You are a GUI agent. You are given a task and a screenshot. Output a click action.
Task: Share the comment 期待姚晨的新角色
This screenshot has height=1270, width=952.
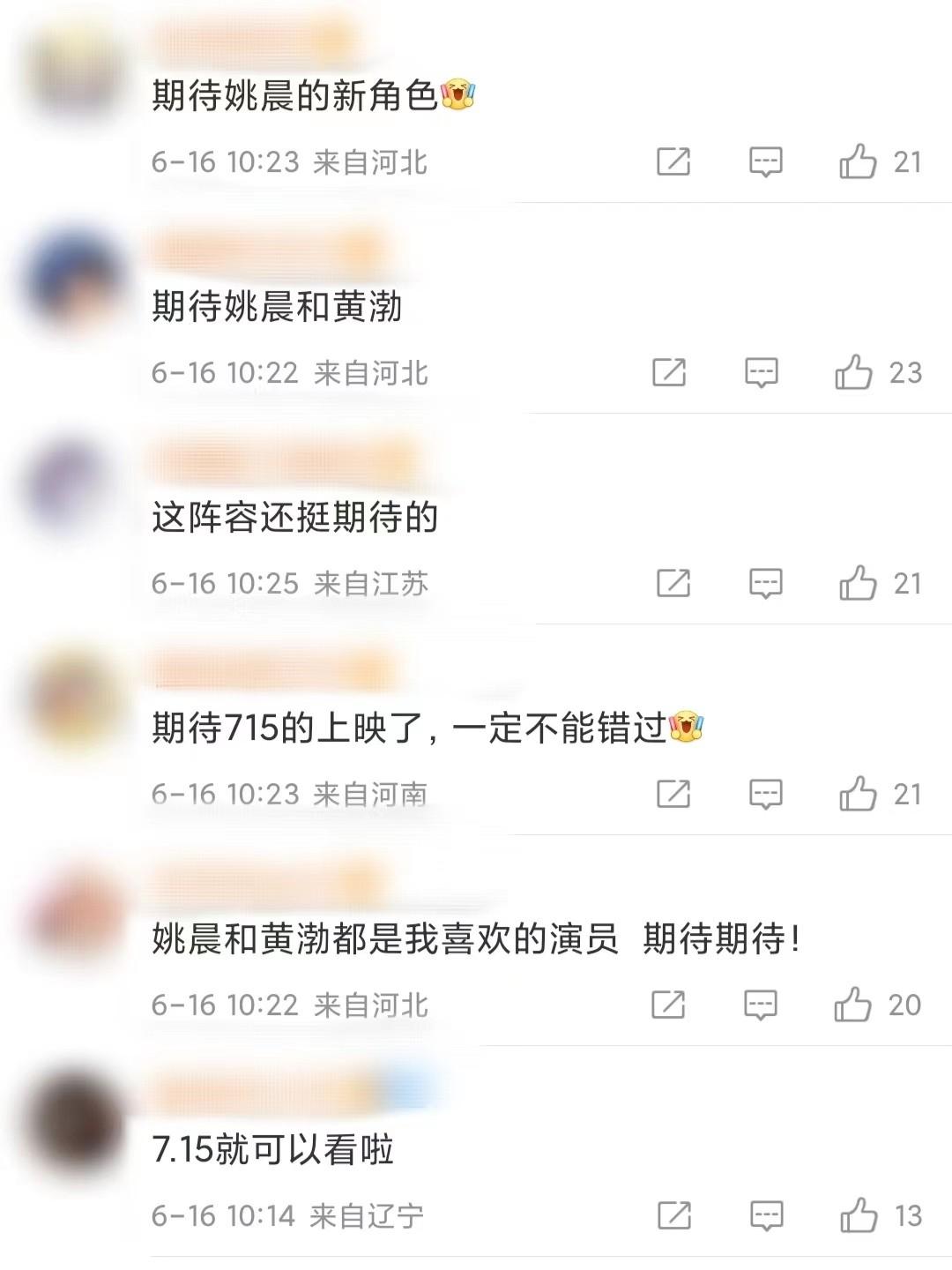pyautogui.click(x=673, y=161)
